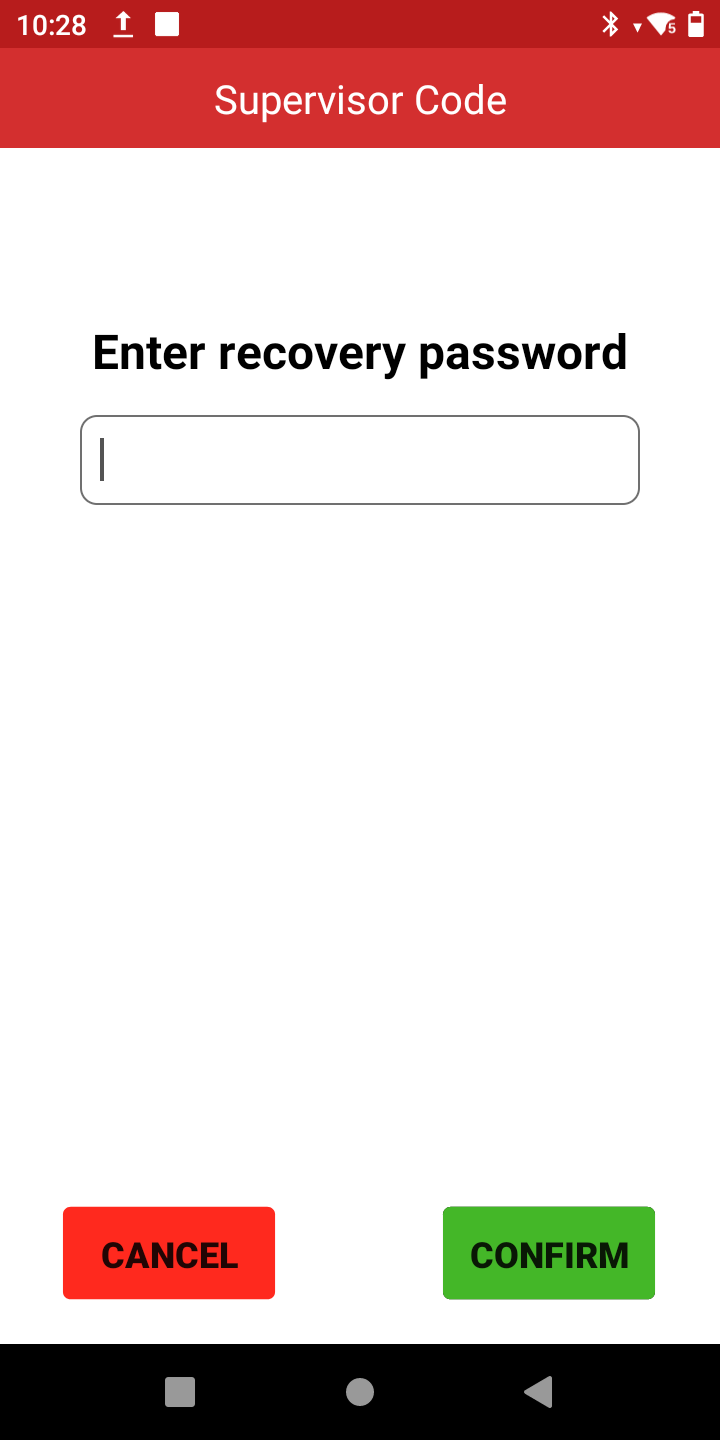Tap the red Cancel button
The height and width of the screenshot is (1440, 720).
point(169,1254)
